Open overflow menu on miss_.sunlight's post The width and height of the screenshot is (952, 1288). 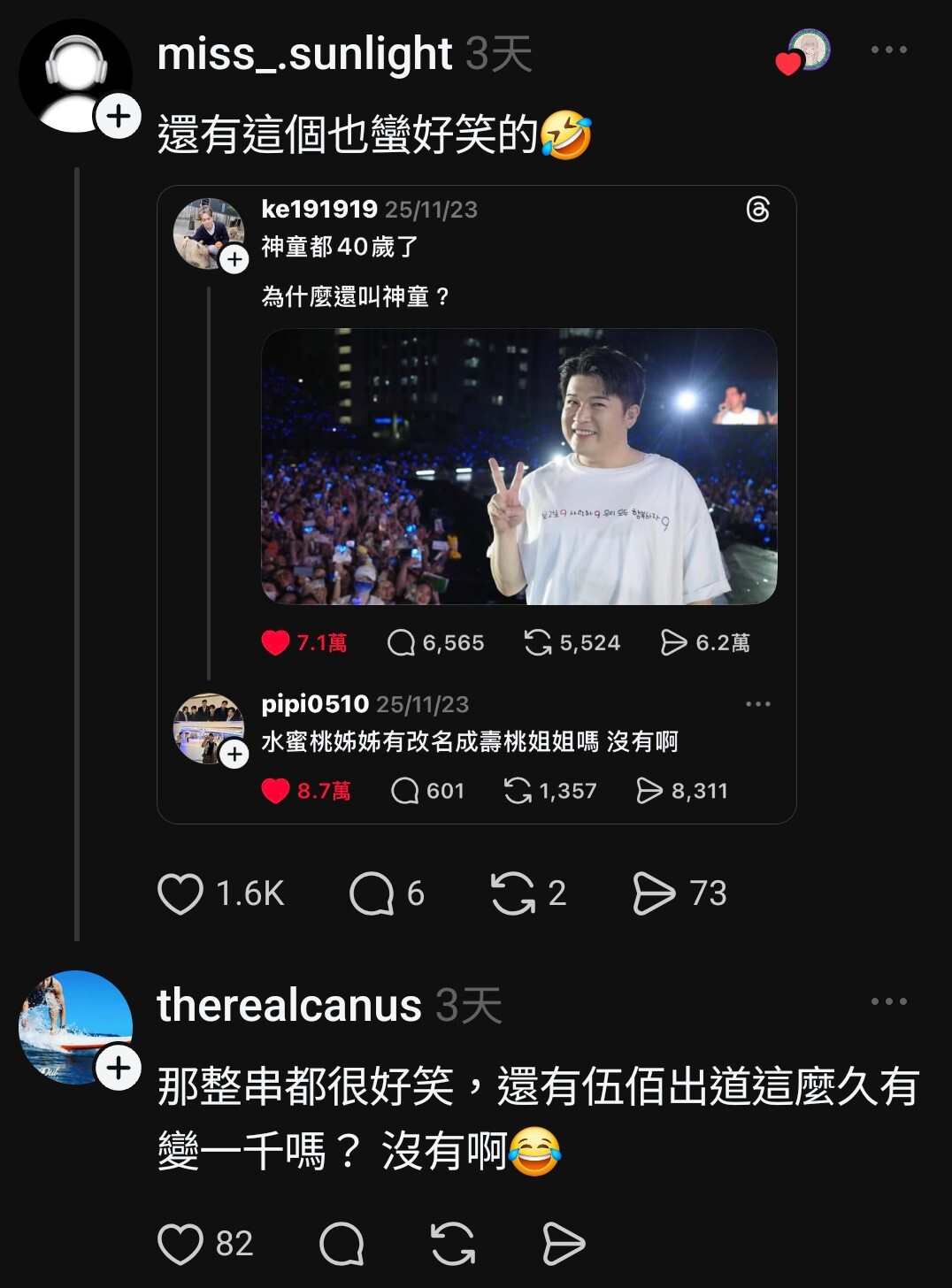pyautogui.click(x=888, y=50)
